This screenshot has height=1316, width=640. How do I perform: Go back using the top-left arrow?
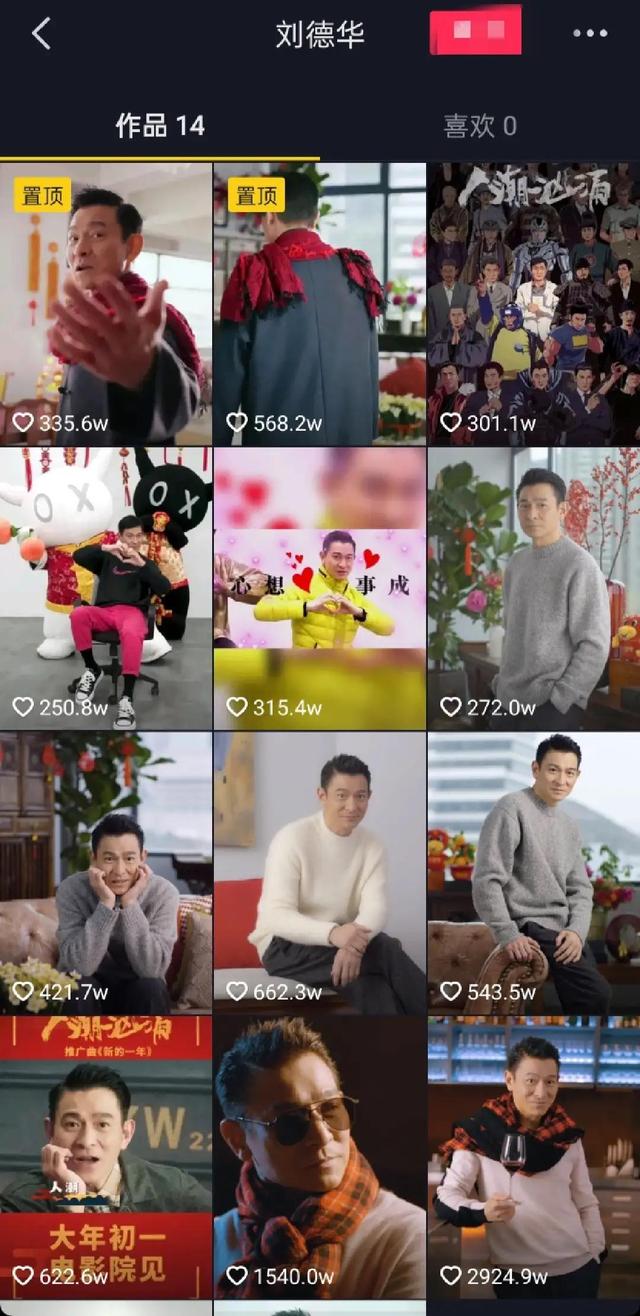tap(41, 33)
